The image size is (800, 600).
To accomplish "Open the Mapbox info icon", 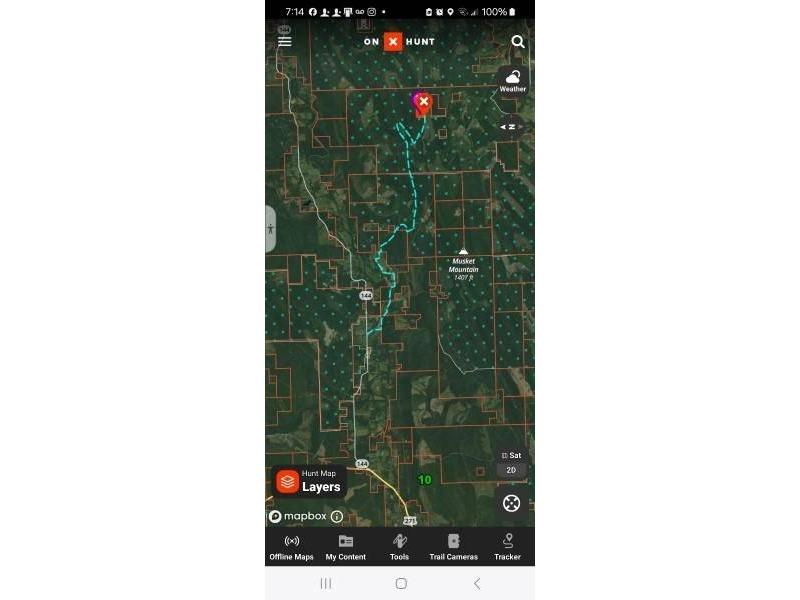I will coord(337,516).
